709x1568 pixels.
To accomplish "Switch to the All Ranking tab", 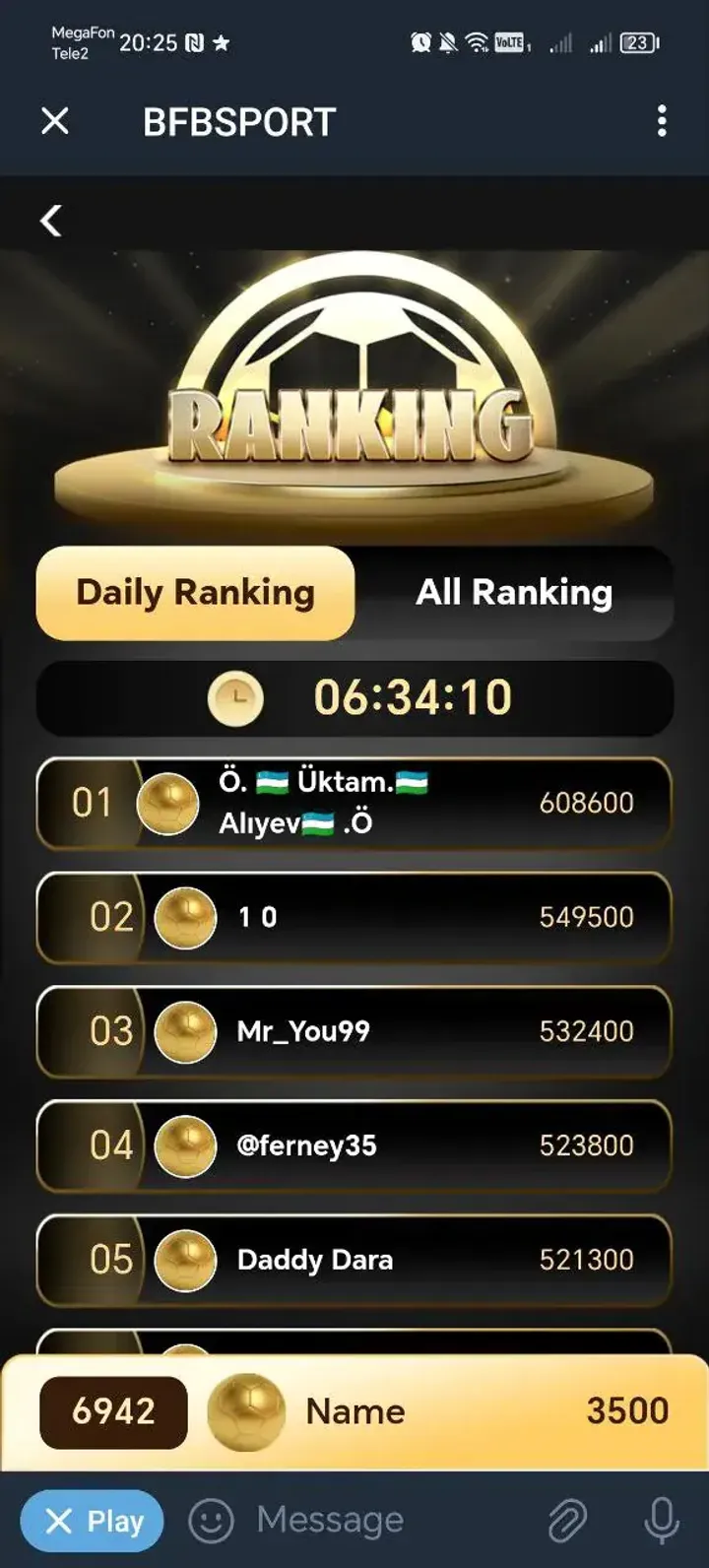I will click(x=512, y=592).
